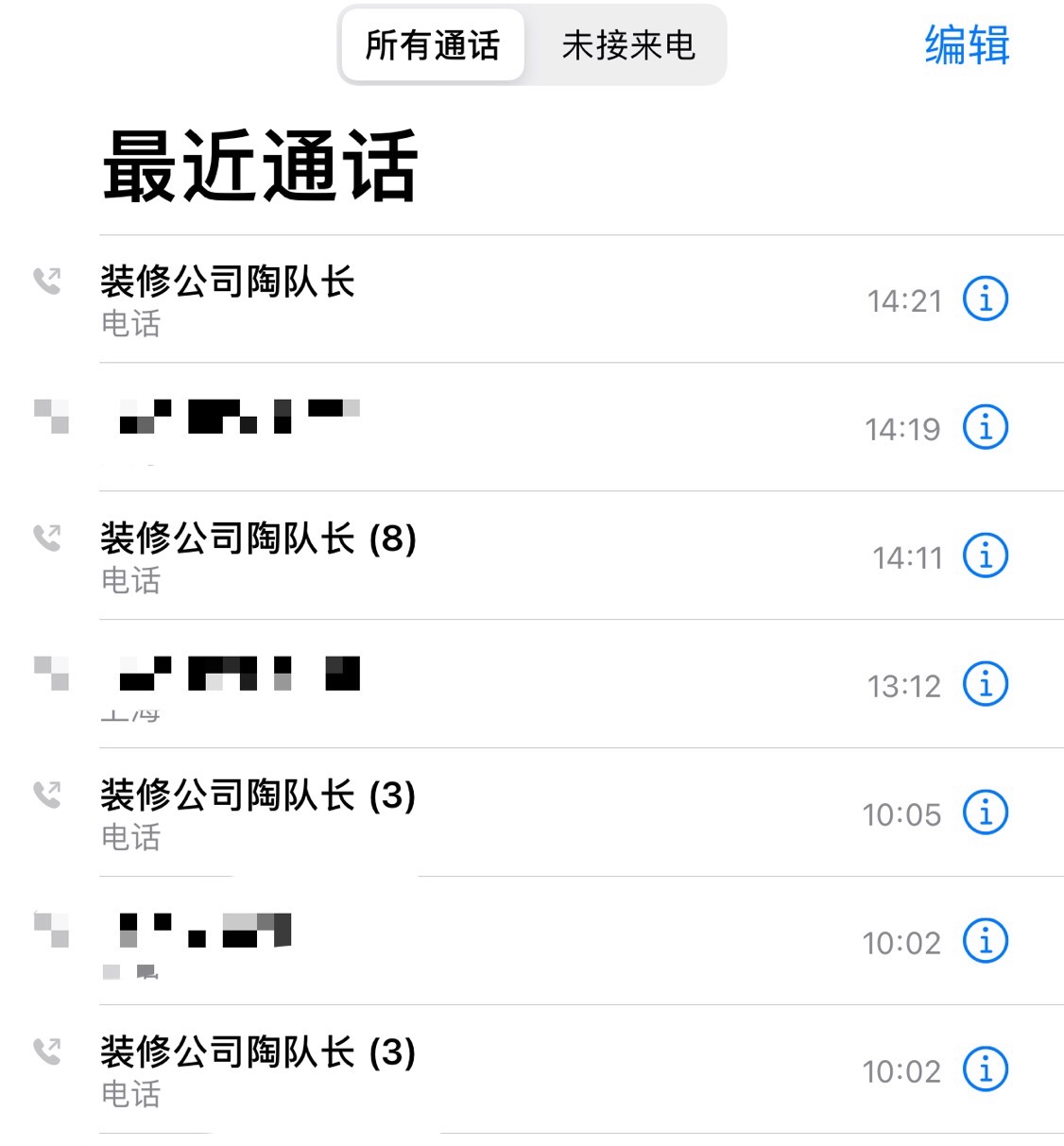Image resolution: width=1064 pixels, height=1146 pixels.
Task: Open info for the 14:21 call
Action: pyautogui.click(x=985, y=299)
